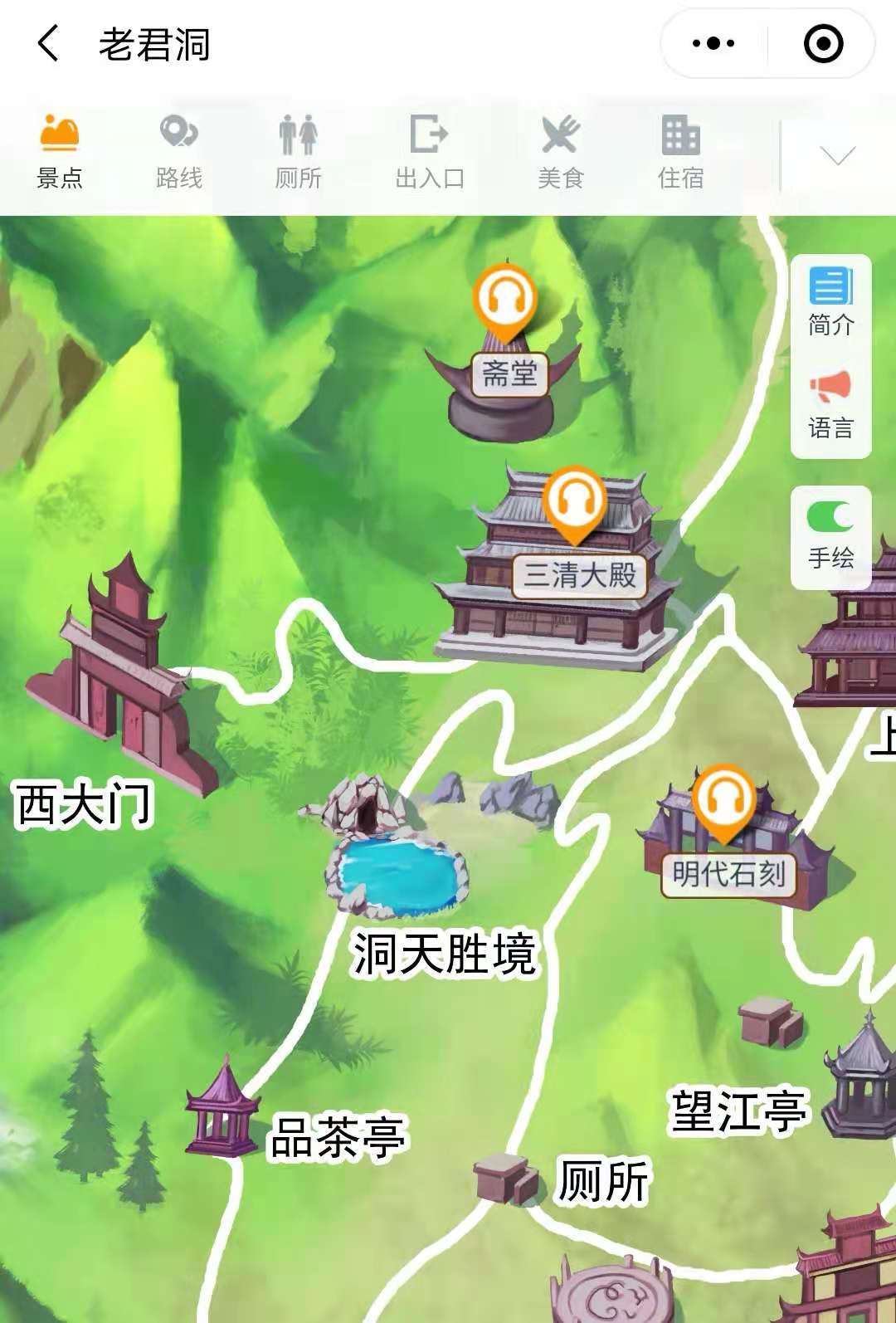Toggle the 手绘 hand-drawn map switch

(830, 517)
